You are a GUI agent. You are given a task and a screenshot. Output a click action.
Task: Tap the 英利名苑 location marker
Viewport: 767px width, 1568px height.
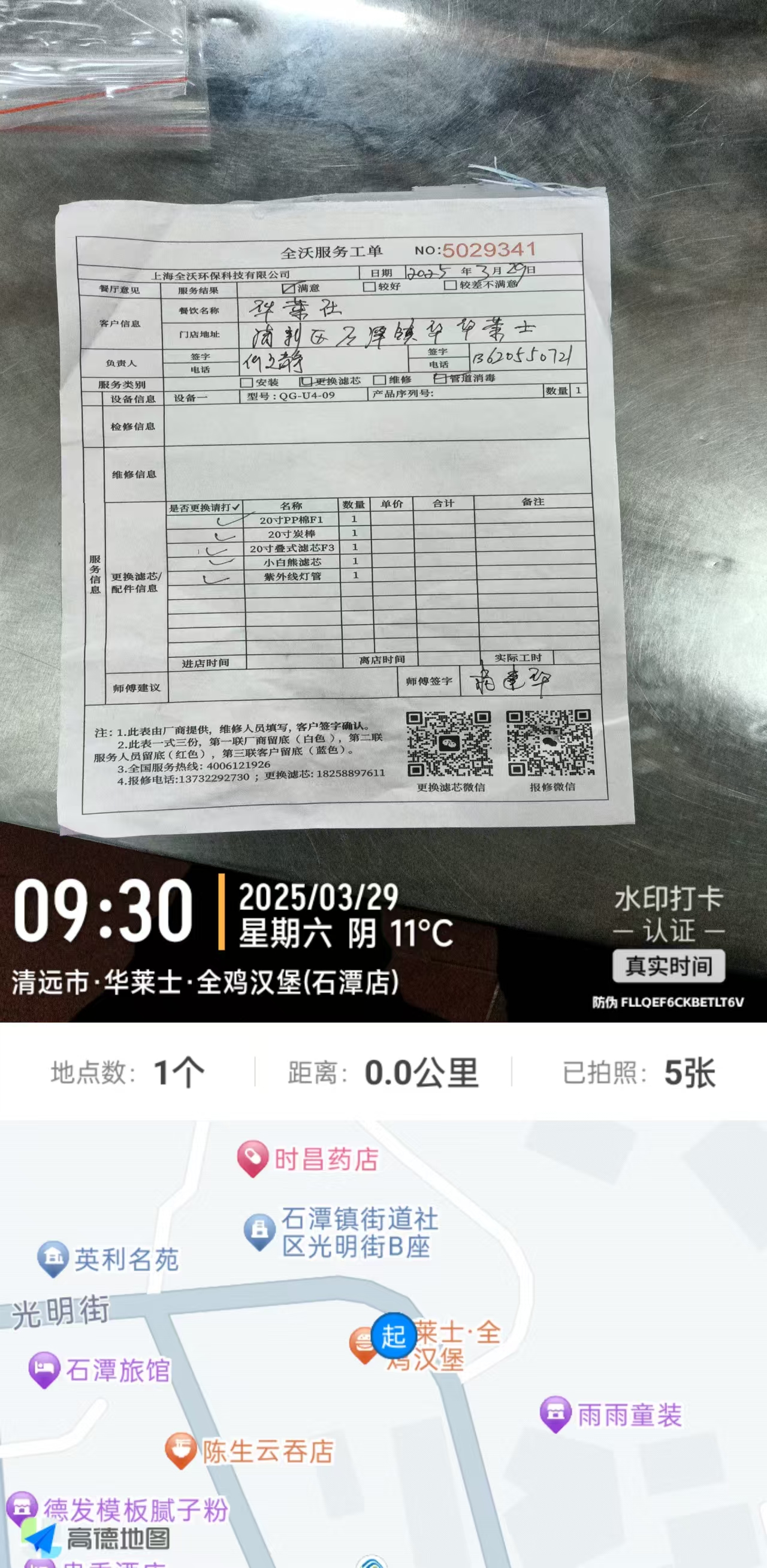pyautogui.click(x=53, y=1259)
